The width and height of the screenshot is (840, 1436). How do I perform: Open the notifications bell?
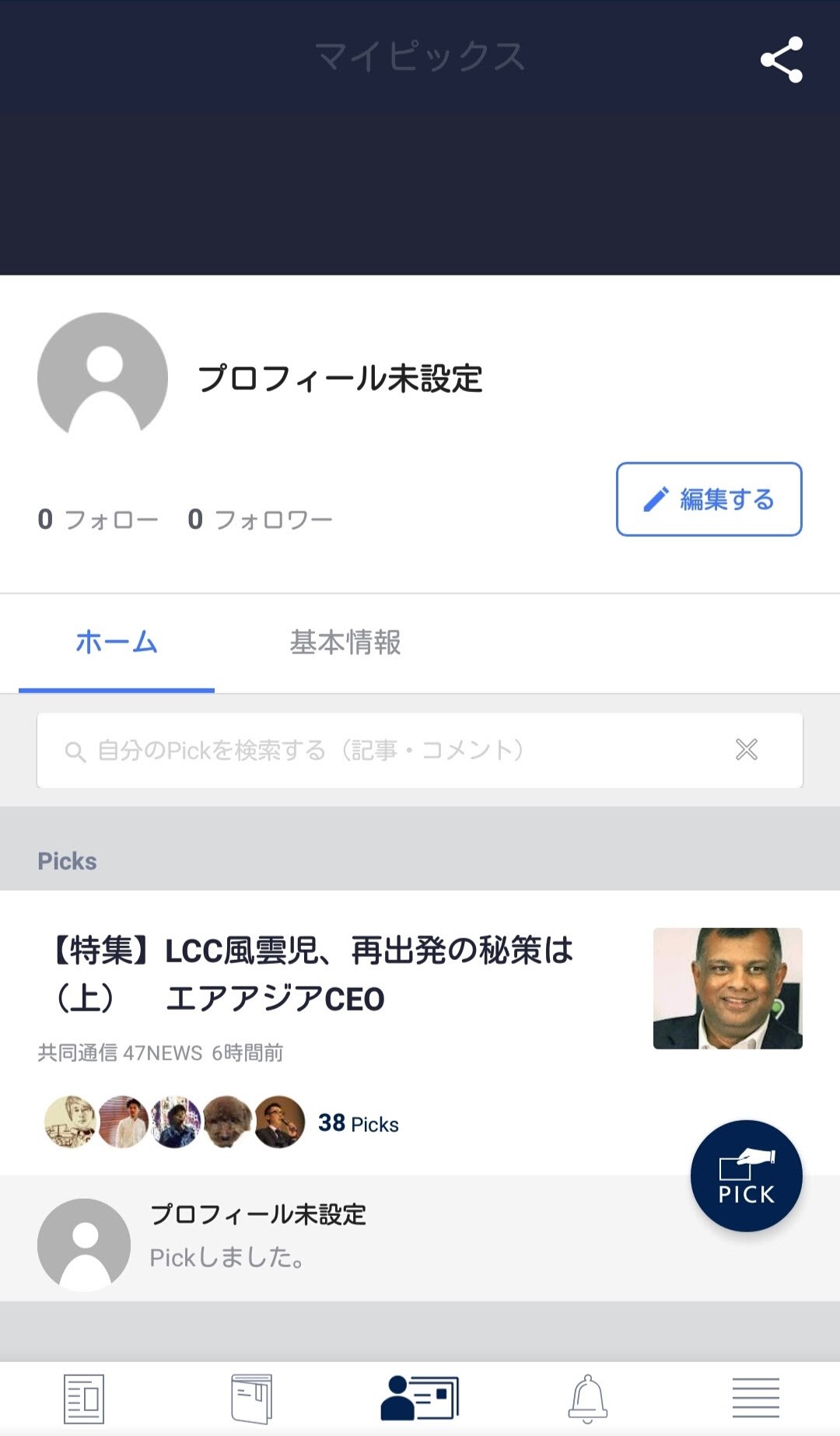click(588, 1399)
